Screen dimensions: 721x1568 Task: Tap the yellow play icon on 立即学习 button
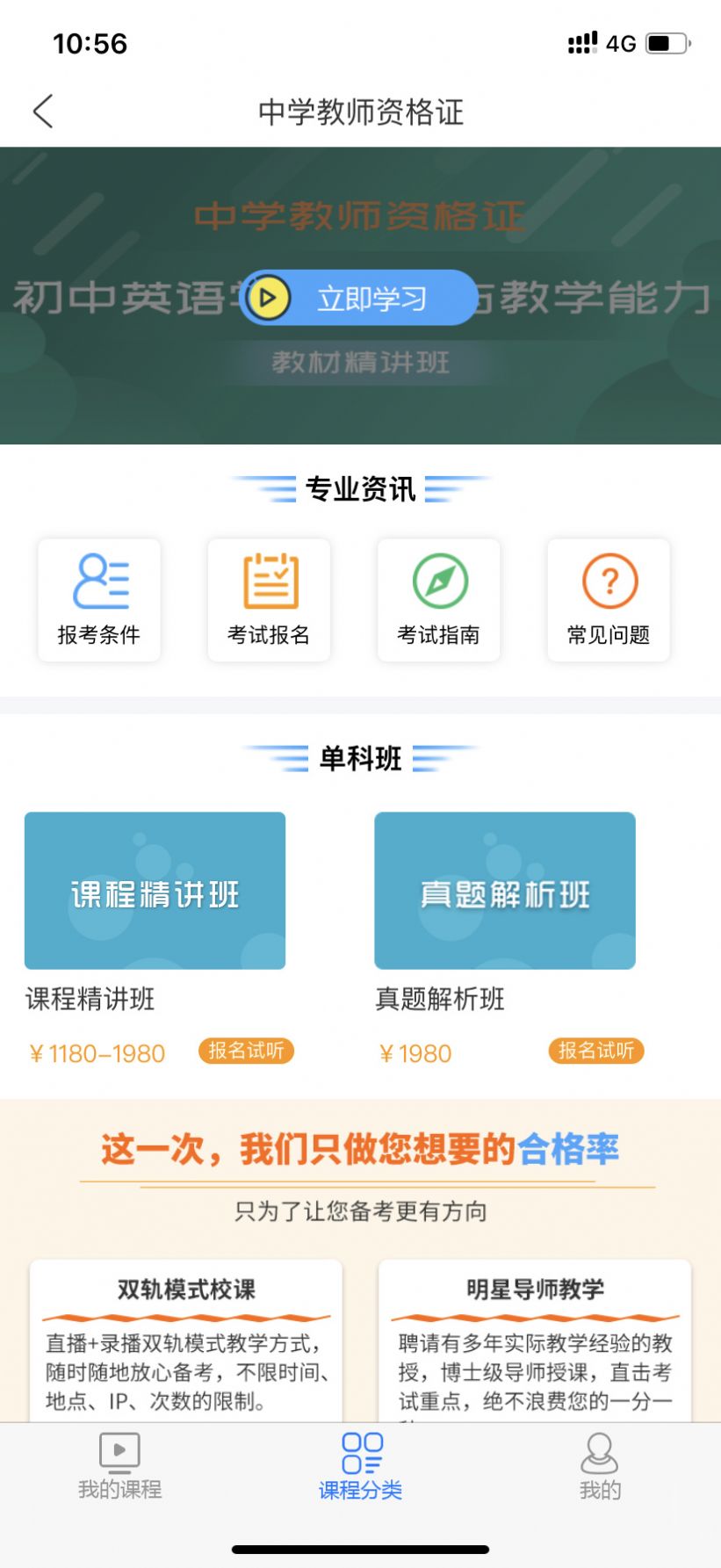coord(268,297)
